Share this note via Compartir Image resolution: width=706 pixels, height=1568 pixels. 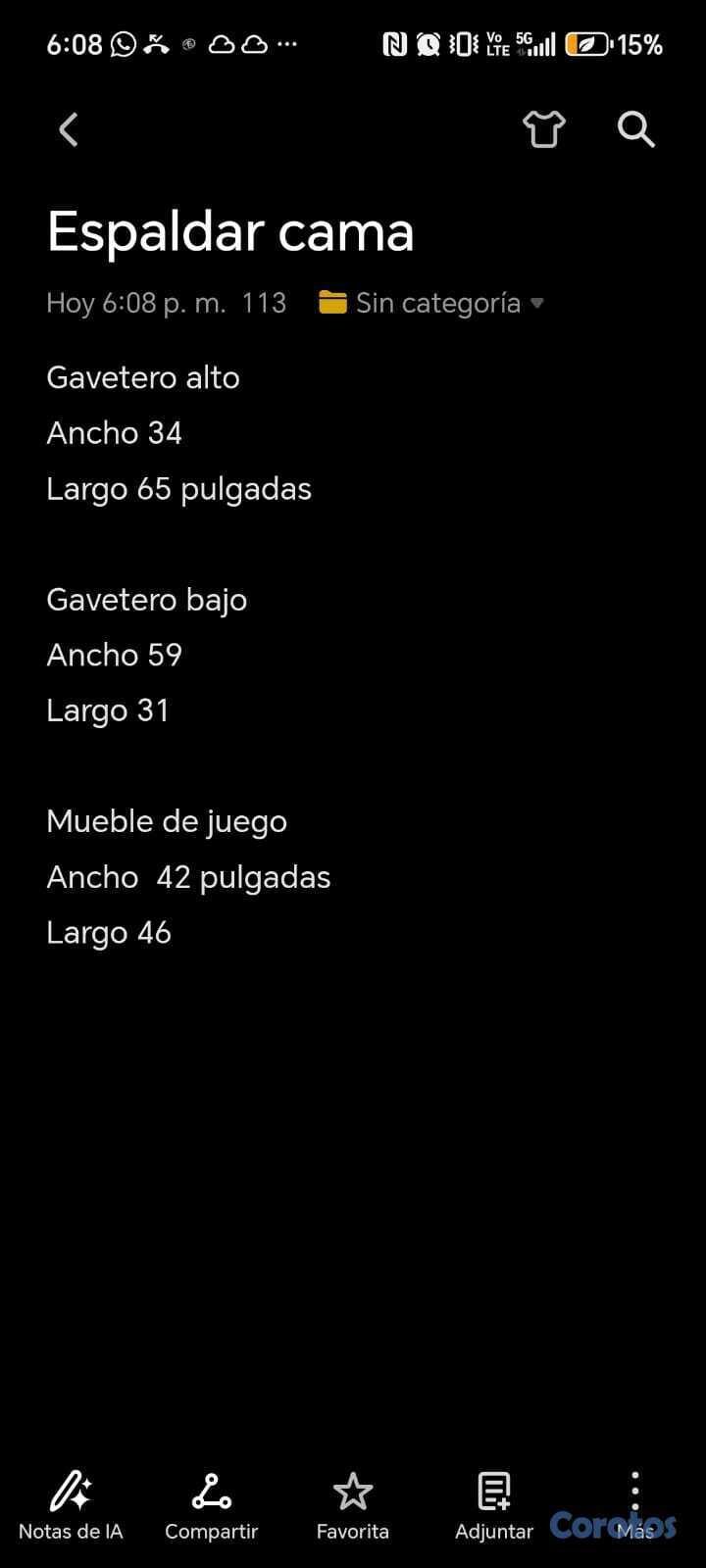coord(212,1507)
